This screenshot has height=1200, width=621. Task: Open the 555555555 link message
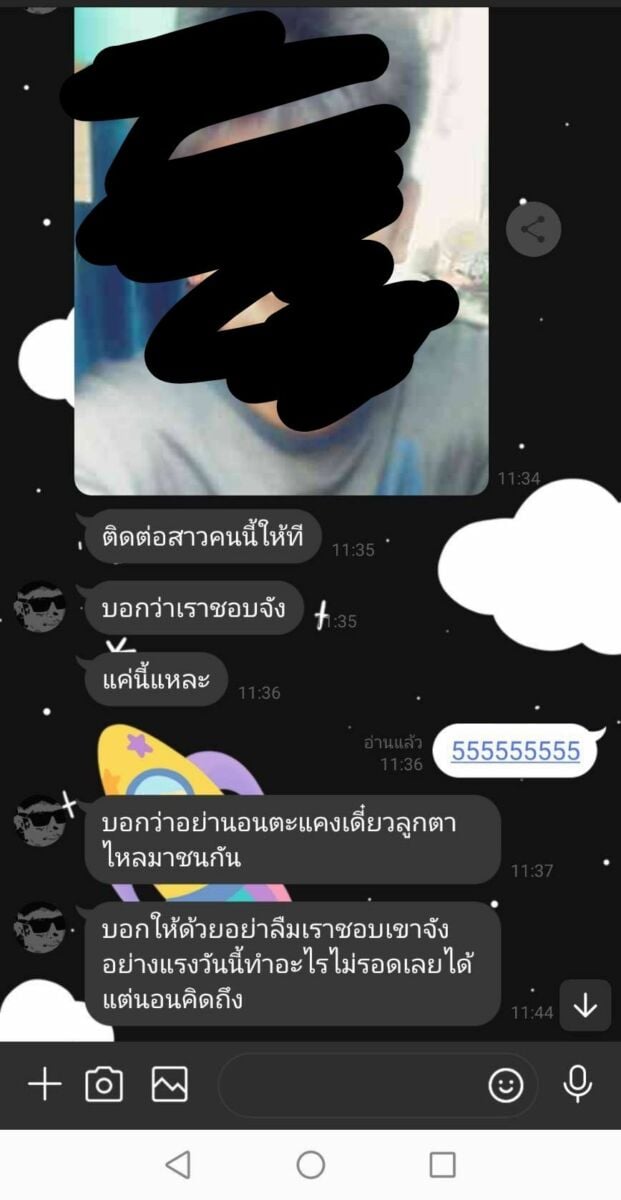(515, 750)
